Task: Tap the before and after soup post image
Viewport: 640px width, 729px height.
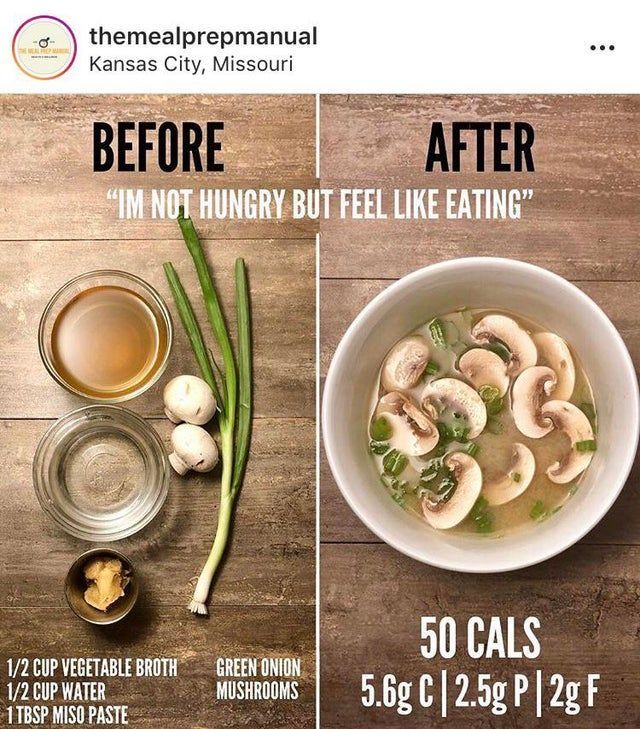Action: (320, 410)
